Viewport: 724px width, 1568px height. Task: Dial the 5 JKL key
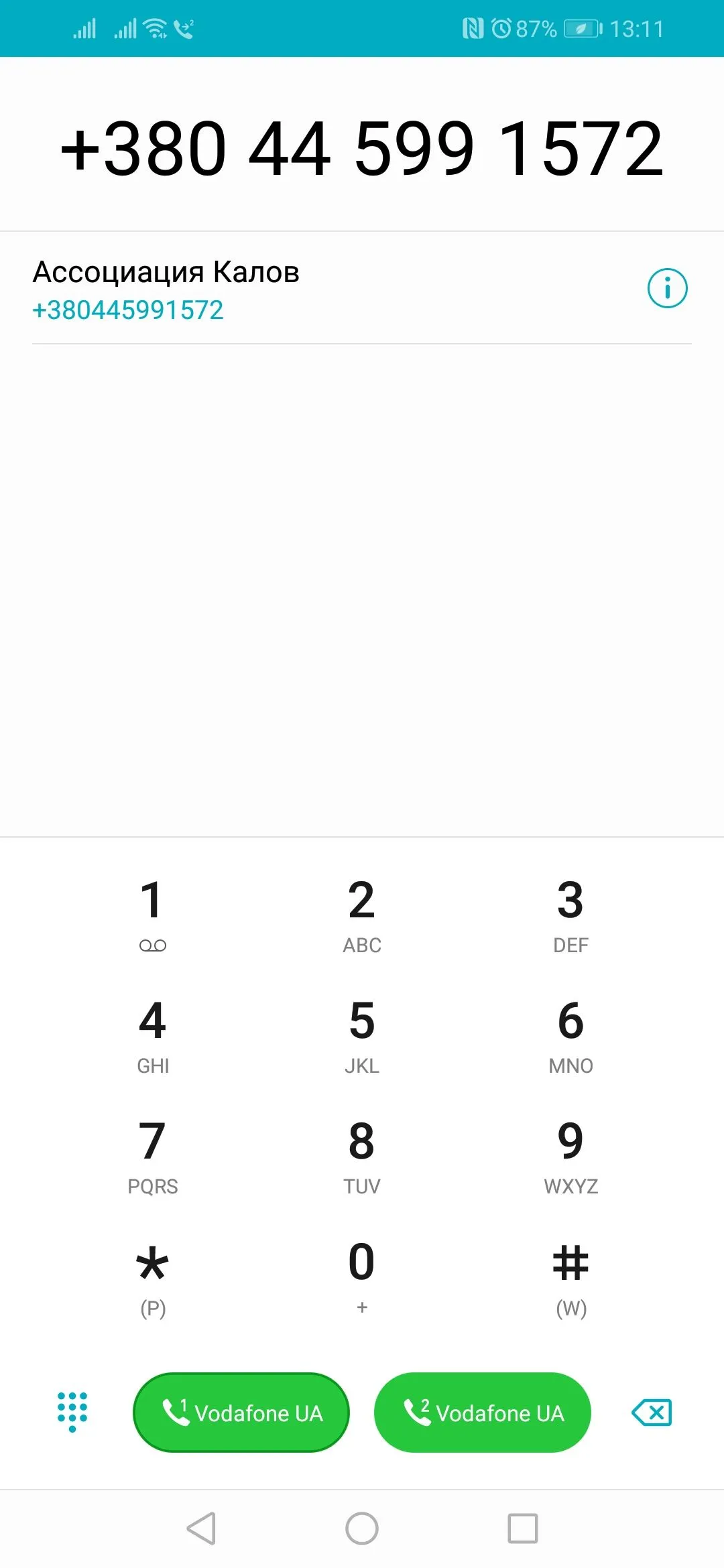(362, 1035)
